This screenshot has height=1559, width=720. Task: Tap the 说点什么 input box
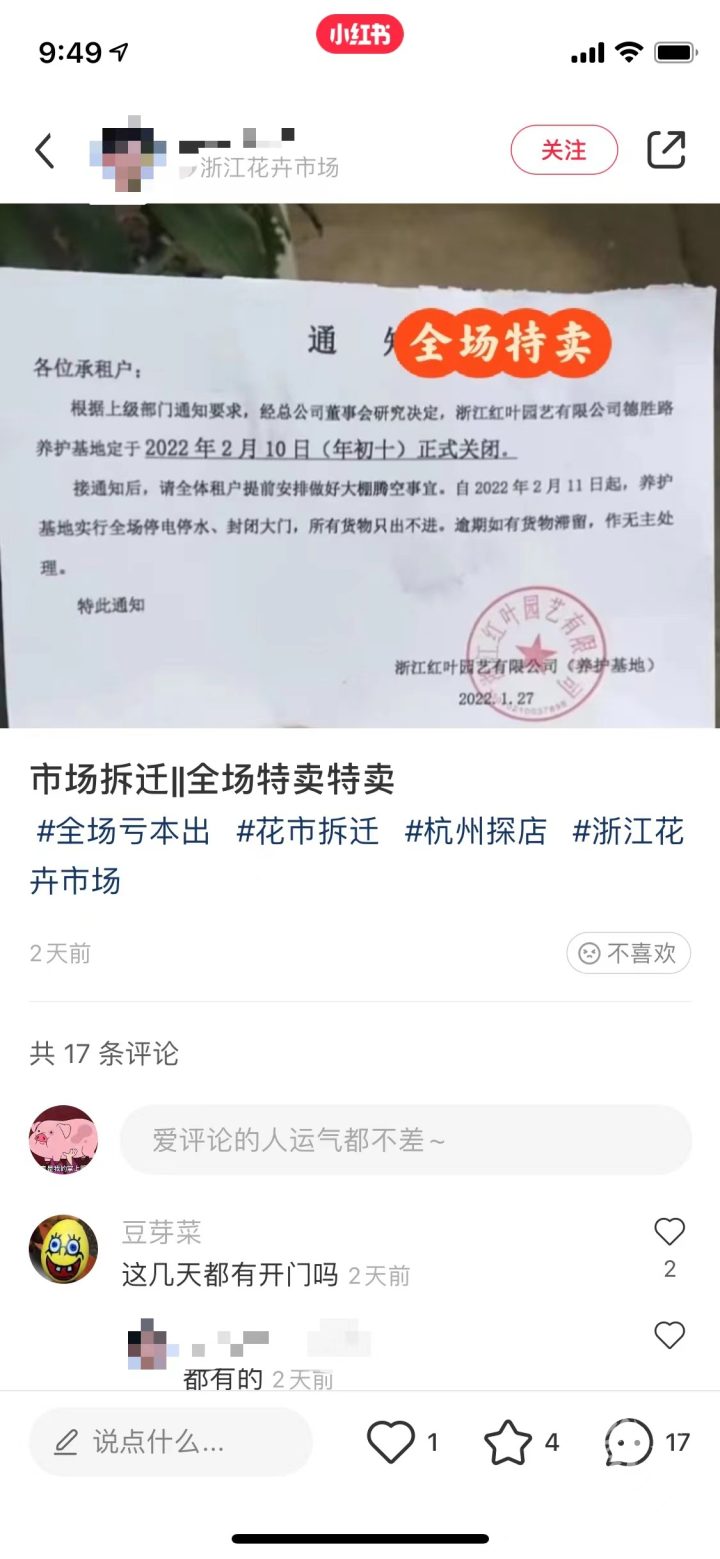coord(170,1442)
